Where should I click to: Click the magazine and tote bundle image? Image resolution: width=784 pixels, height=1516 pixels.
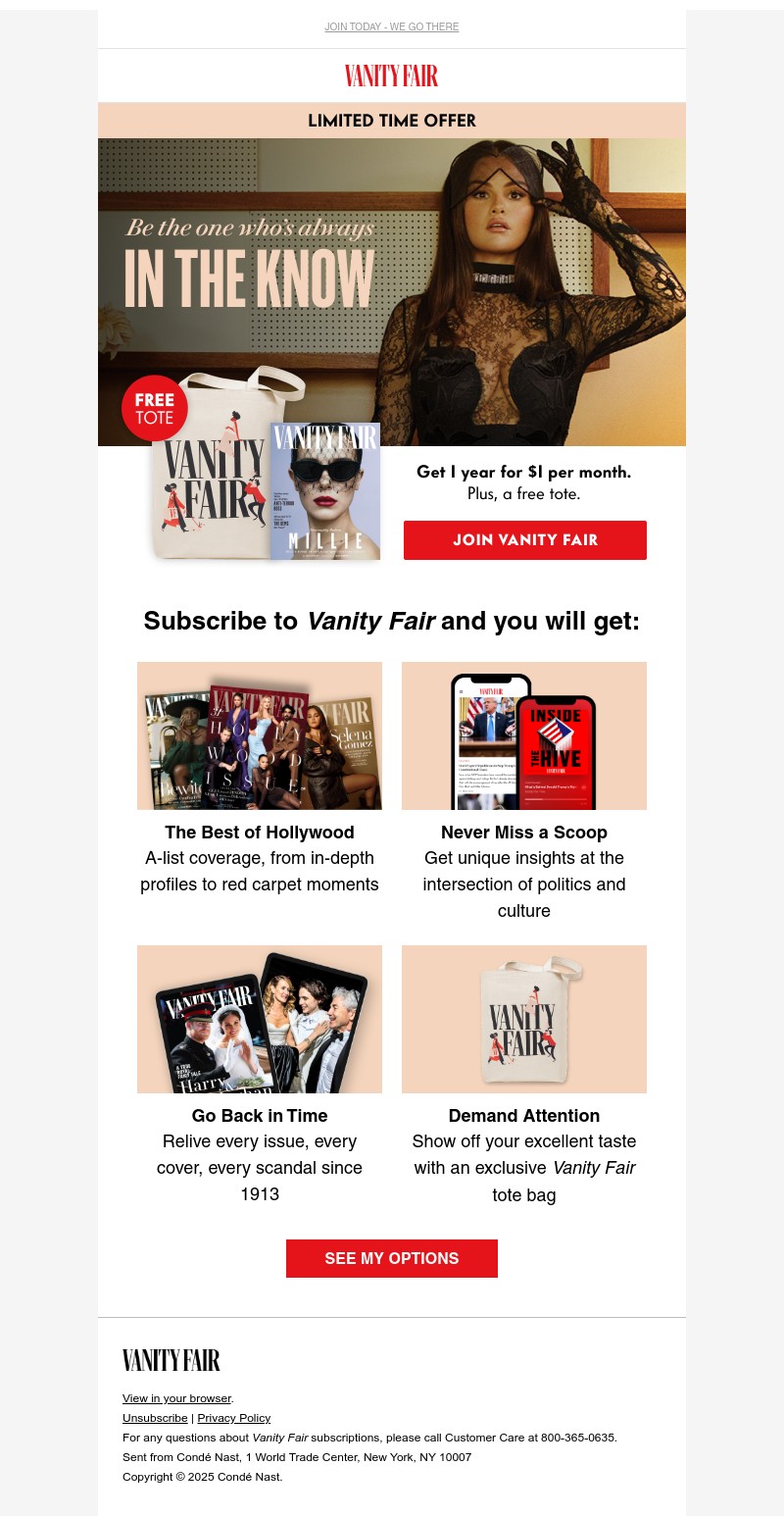point(260,485)
